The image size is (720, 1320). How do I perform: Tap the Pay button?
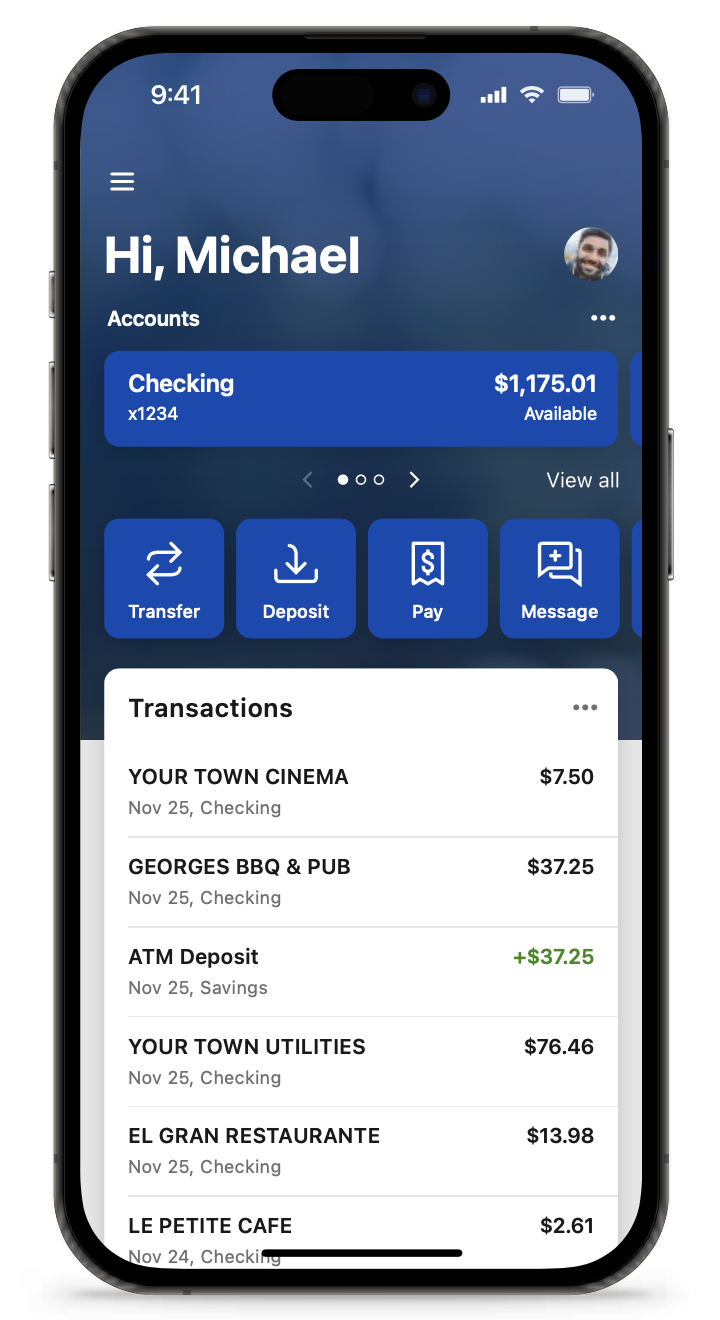428,578
